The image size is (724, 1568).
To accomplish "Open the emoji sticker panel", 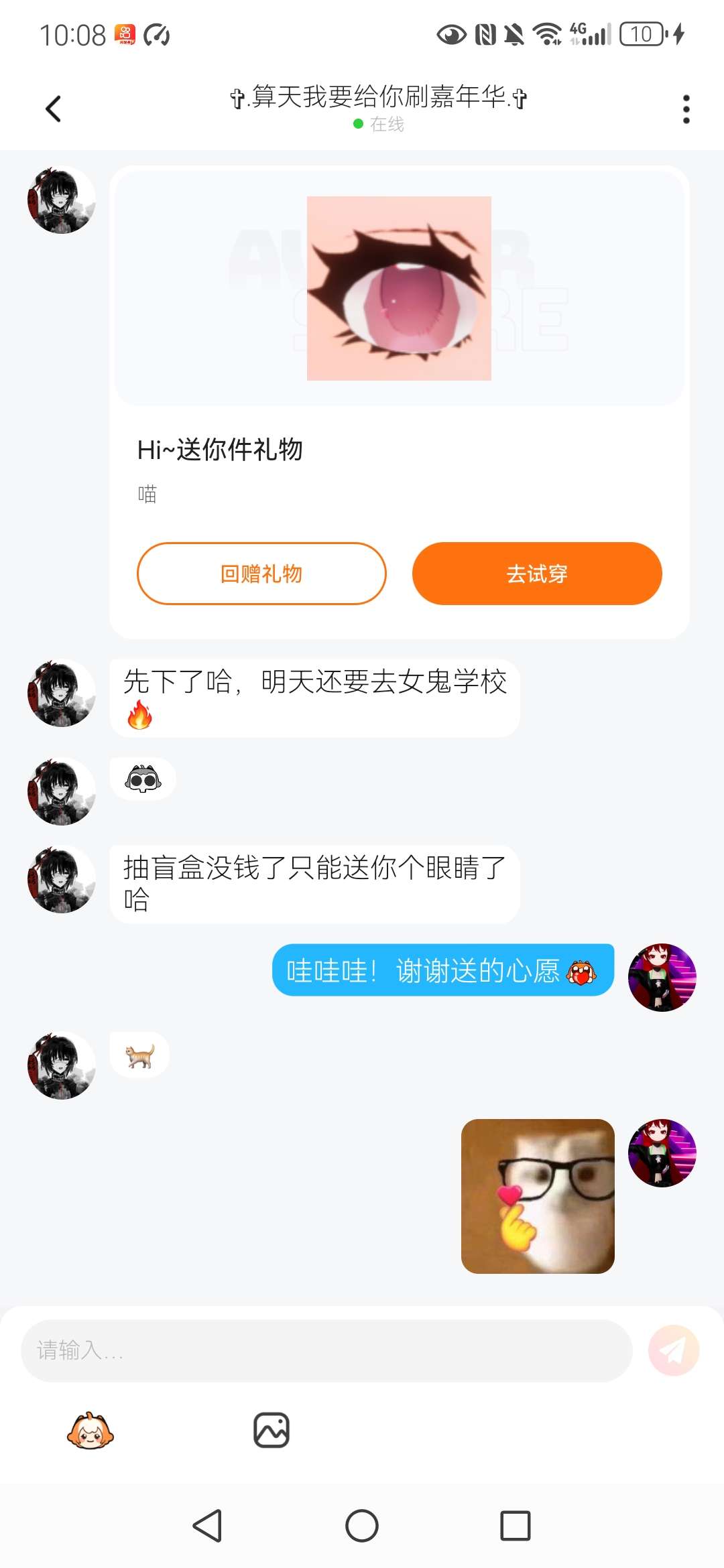I will [x=90, y=1431].
